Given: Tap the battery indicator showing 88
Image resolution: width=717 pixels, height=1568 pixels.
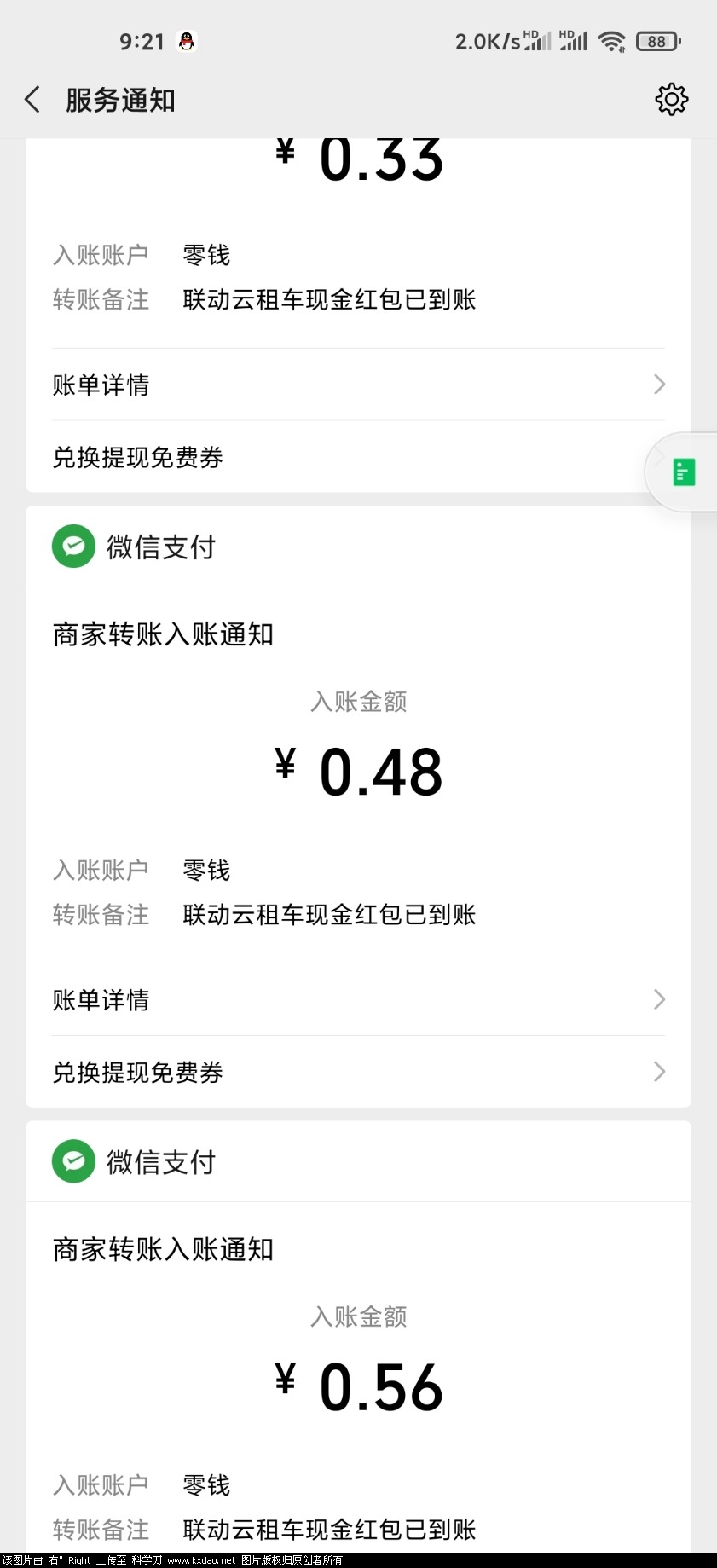Looking at the screenshot, I should coord(656,39).
